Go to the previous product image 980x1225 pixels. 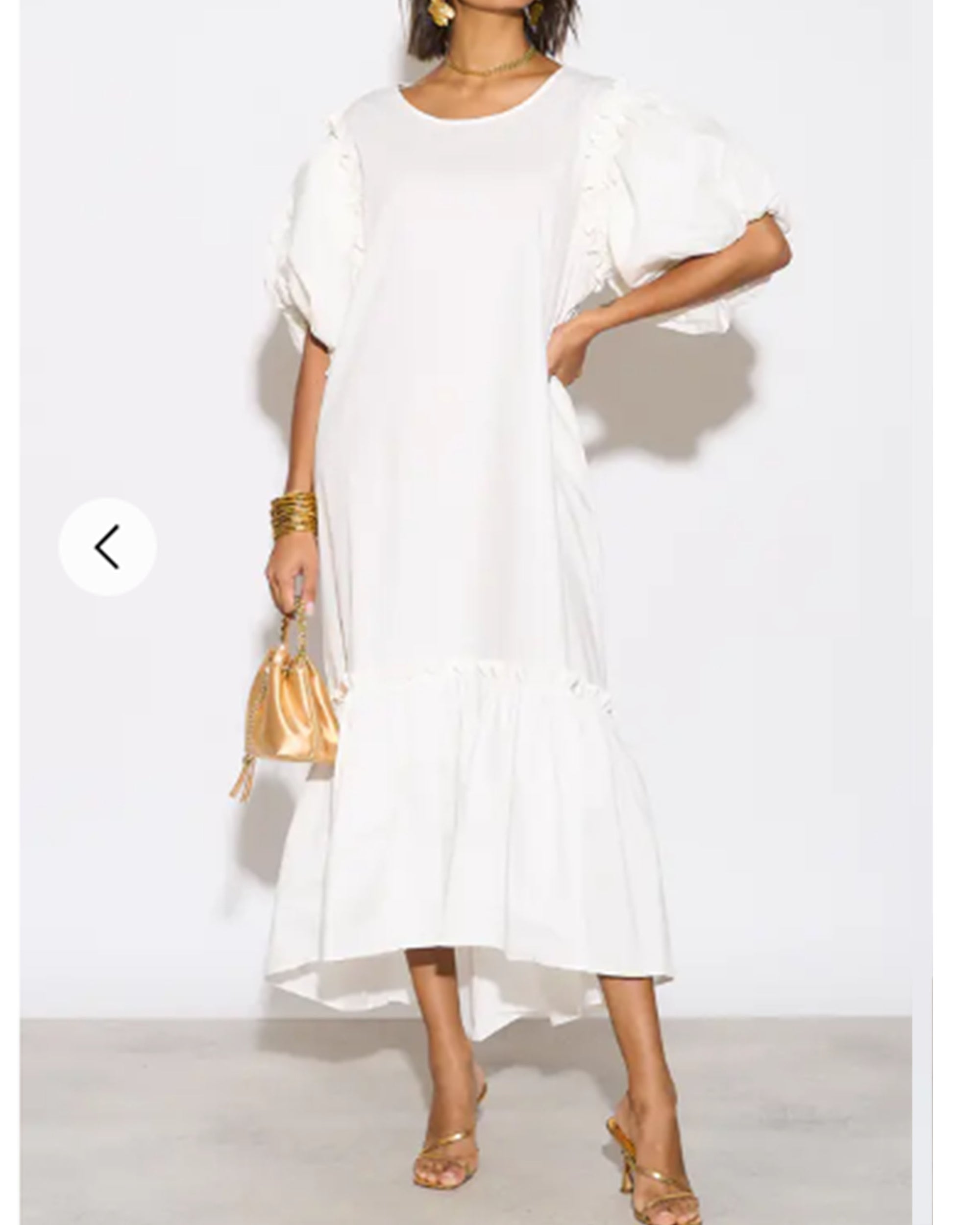tap(107, 546)
